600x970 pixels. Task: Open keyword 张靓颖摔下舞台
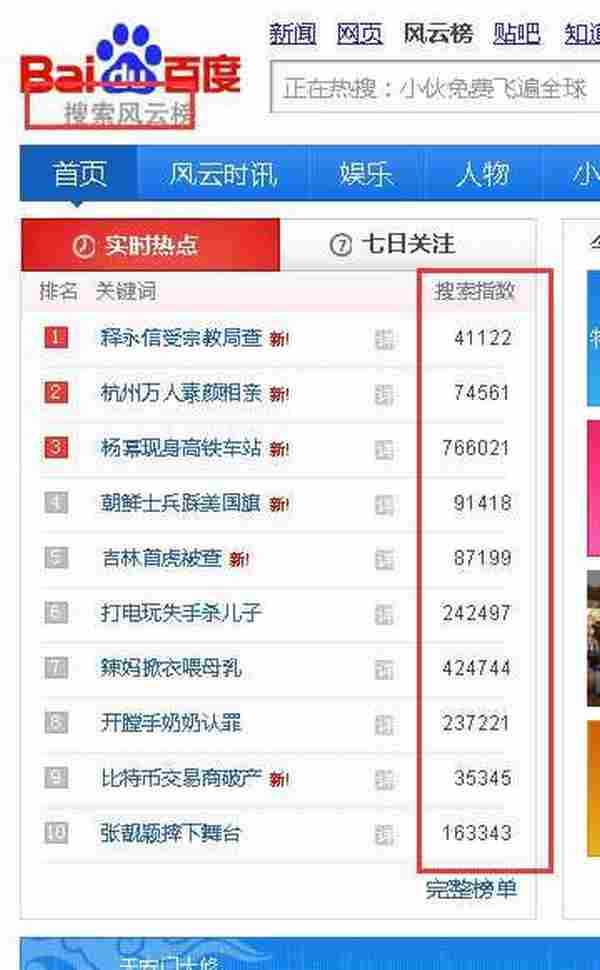pyautogui.click(x=171, y=832)
